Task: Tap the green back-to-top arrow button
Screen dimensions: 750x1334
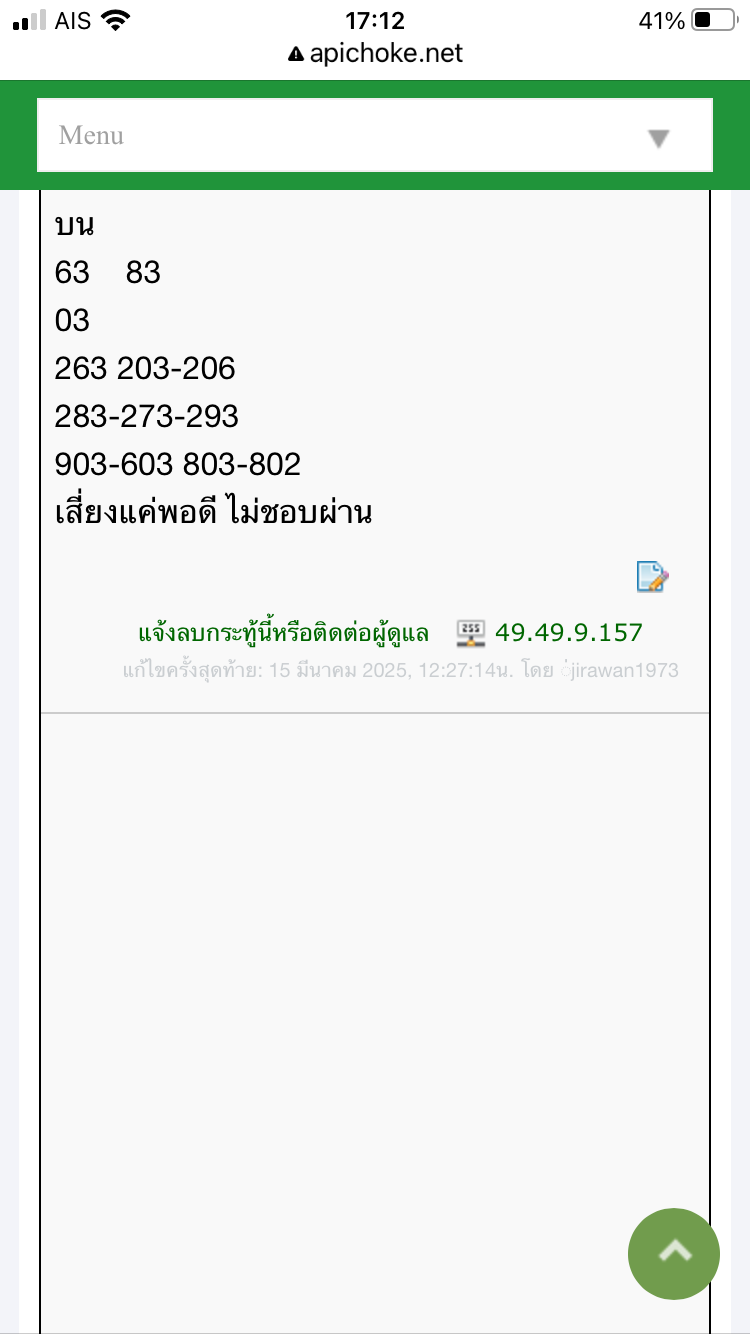Action: (x=674, y=1254)
